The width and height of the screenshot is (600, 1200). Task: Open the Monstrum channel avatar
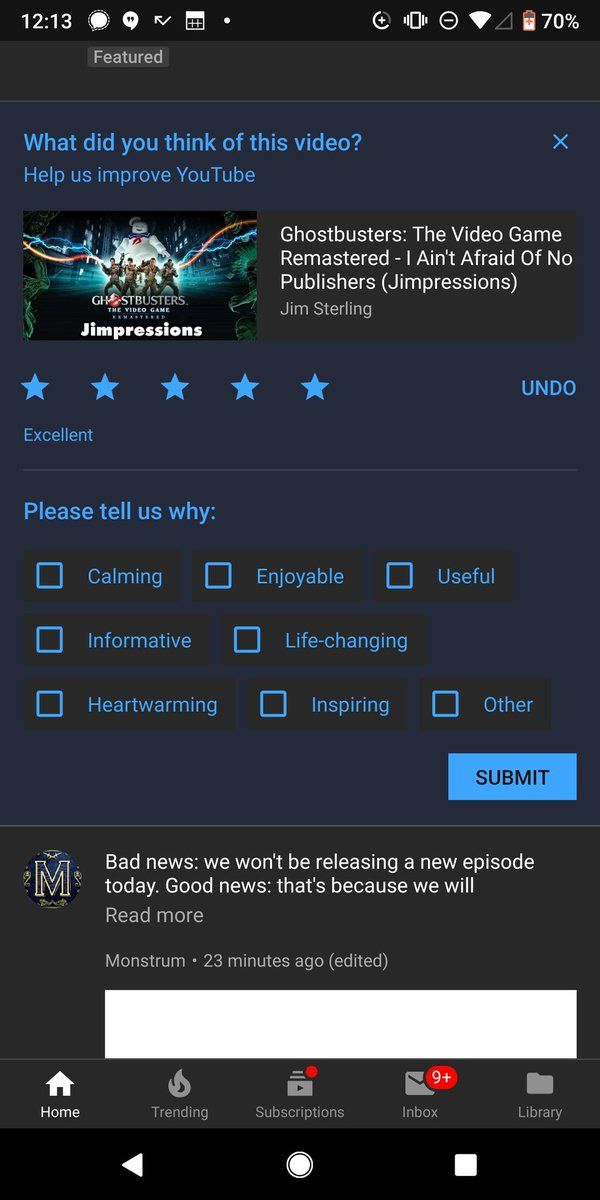[x=52, y=879]
